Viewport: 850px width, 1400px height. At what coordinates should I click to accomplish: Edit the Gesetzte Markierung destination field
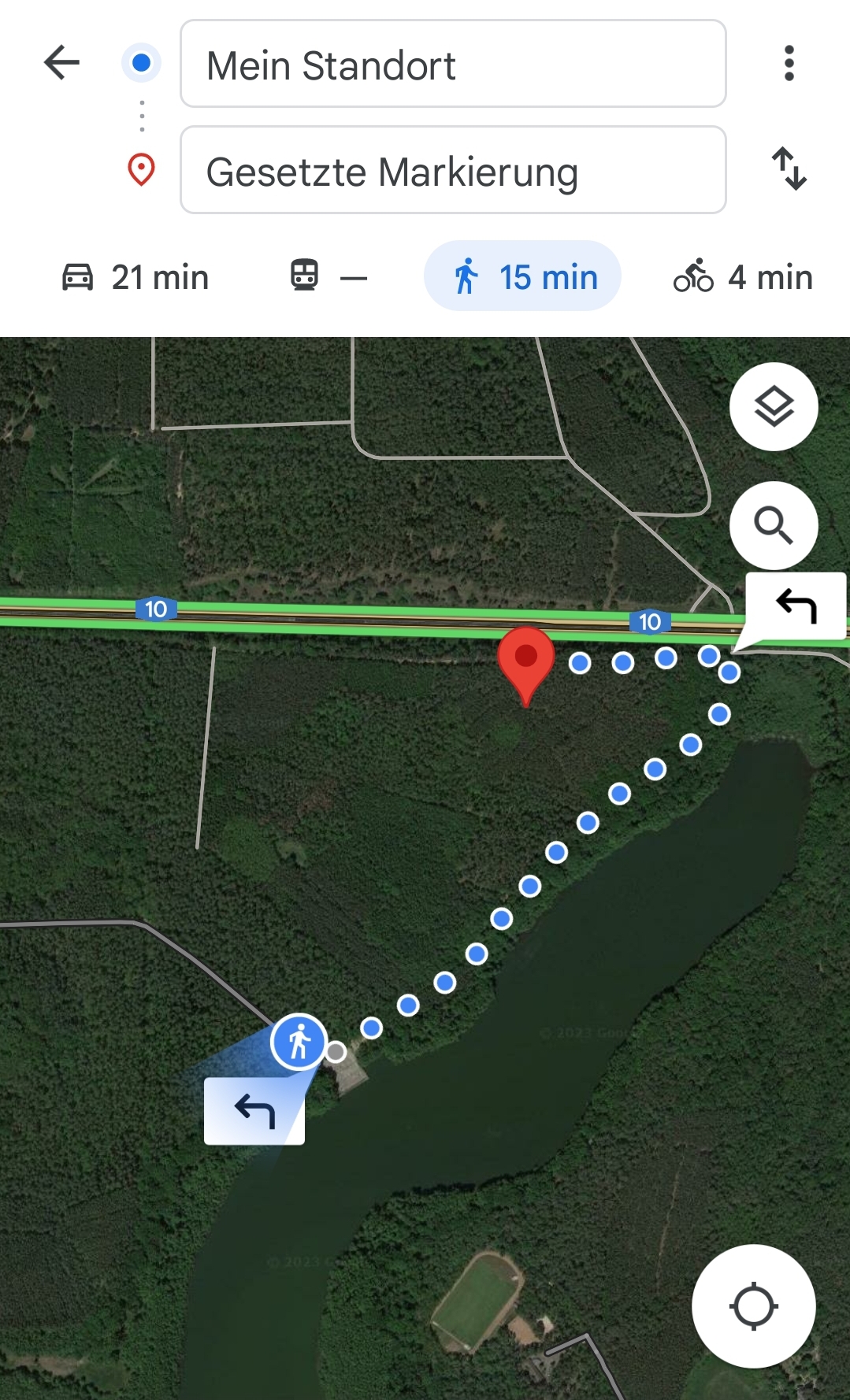point(453,170)
